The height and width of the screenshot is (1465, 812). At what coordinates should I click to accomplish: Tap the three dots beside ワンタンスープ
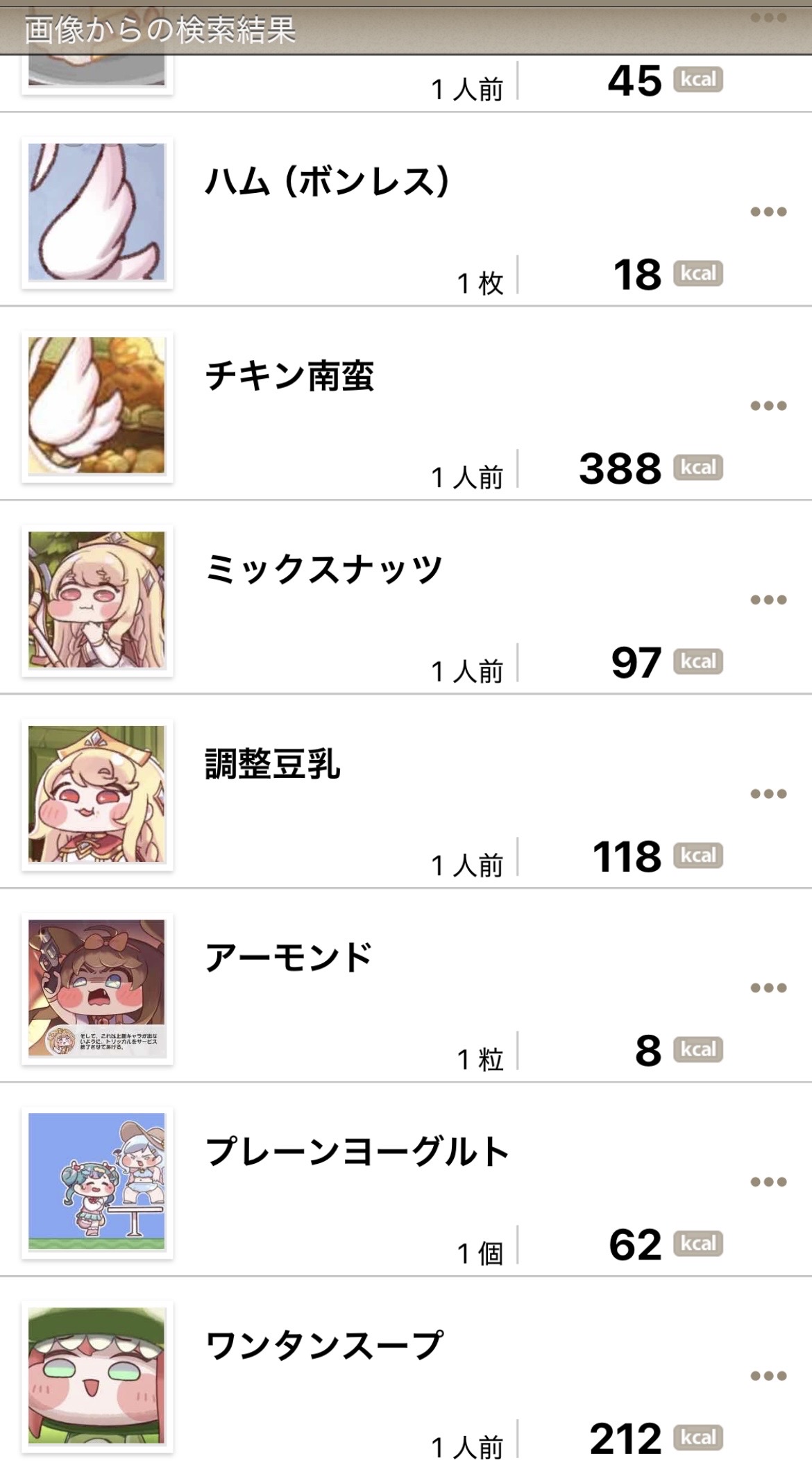[x=768, y=1375]
